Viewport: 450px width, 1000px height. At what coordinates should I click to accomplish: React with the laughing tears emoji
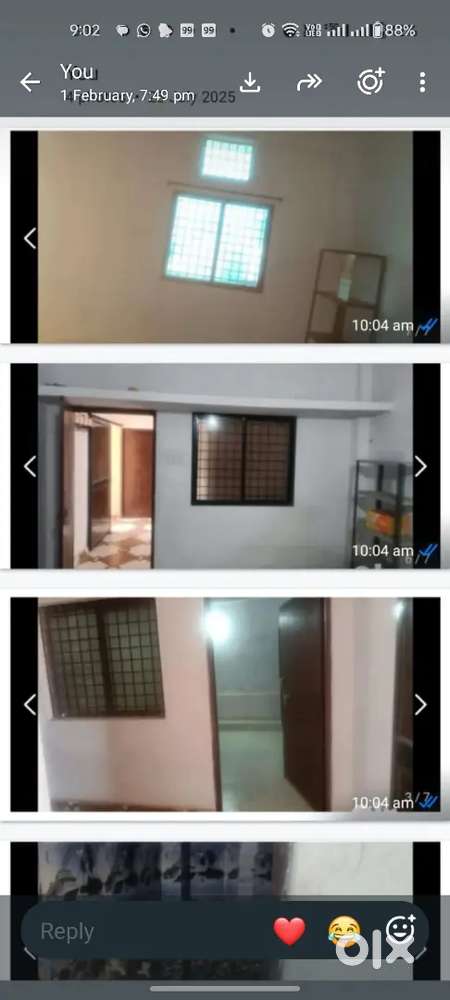(x=344, y=931)
